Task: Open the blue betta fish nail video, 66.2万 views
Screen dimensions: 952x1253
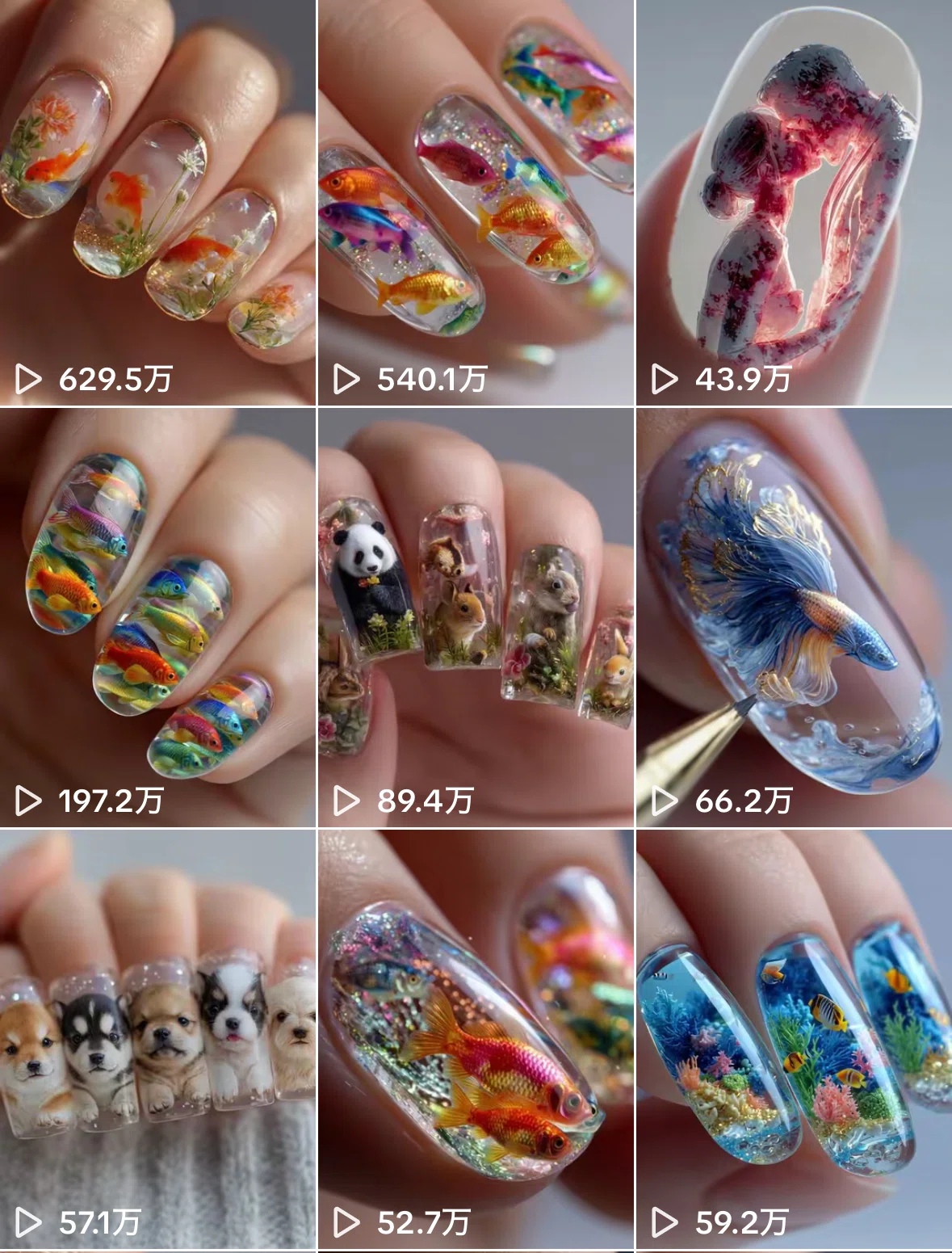Action: pos(795,618)
